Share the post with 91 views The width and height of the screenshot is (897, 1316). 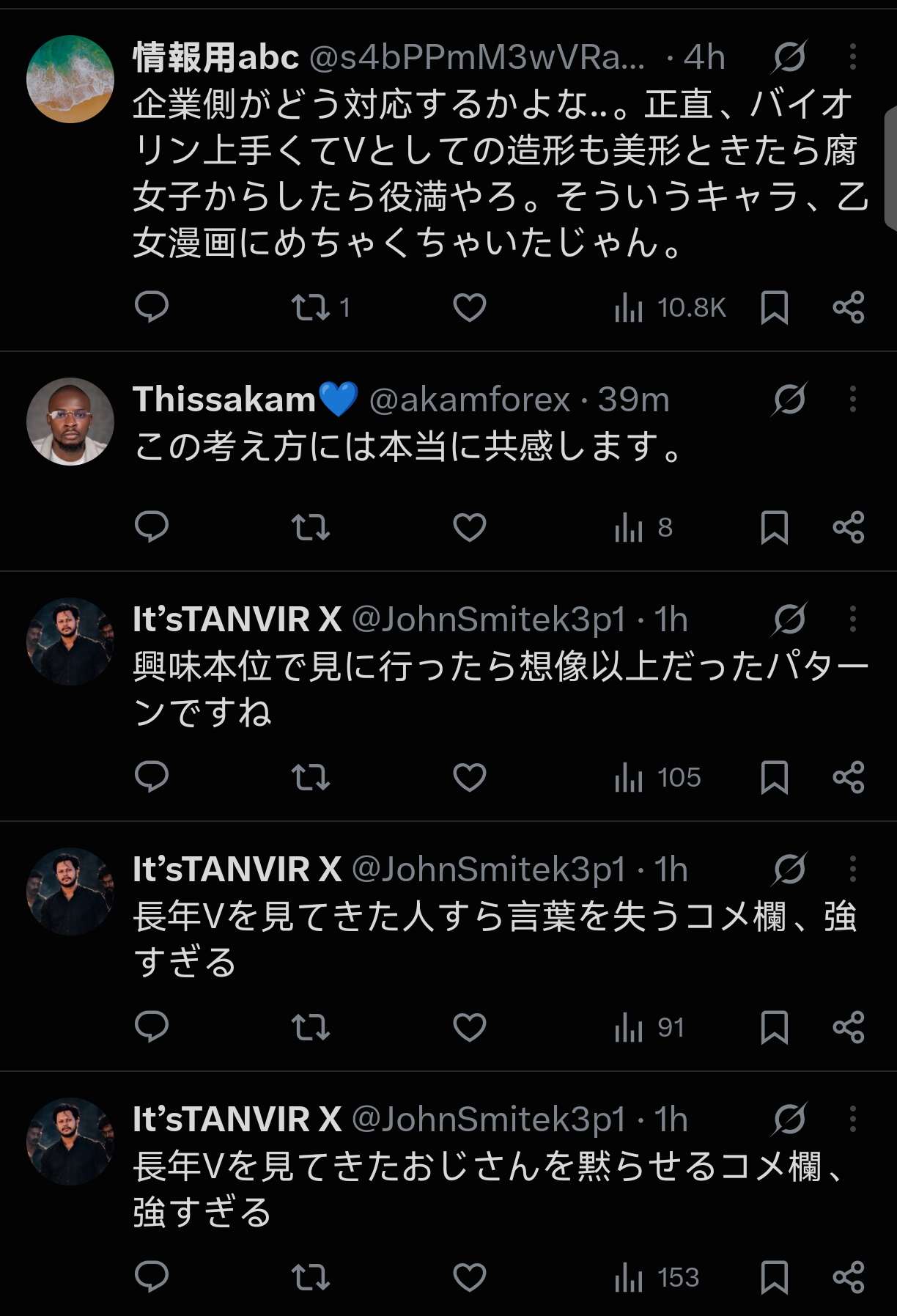pyautogui.click(x=849, y=1027)
